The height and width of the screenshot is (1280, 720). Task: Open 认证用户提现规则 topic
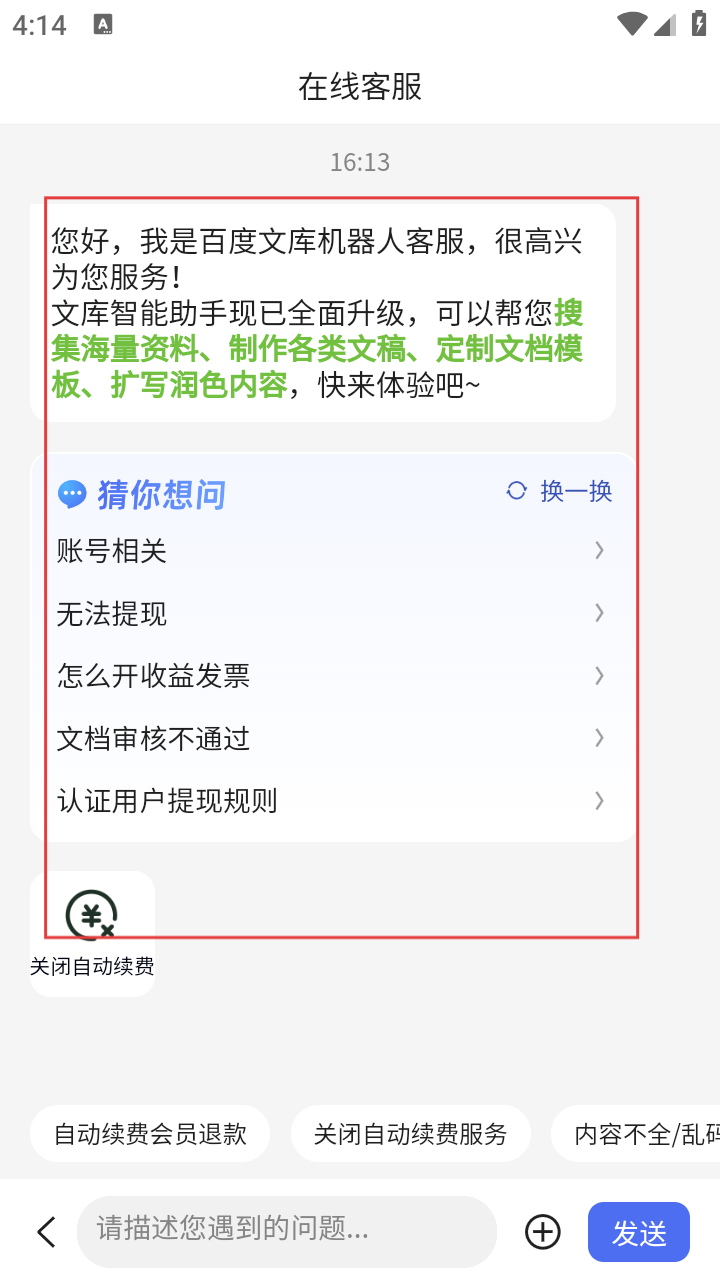coord(330,801)
